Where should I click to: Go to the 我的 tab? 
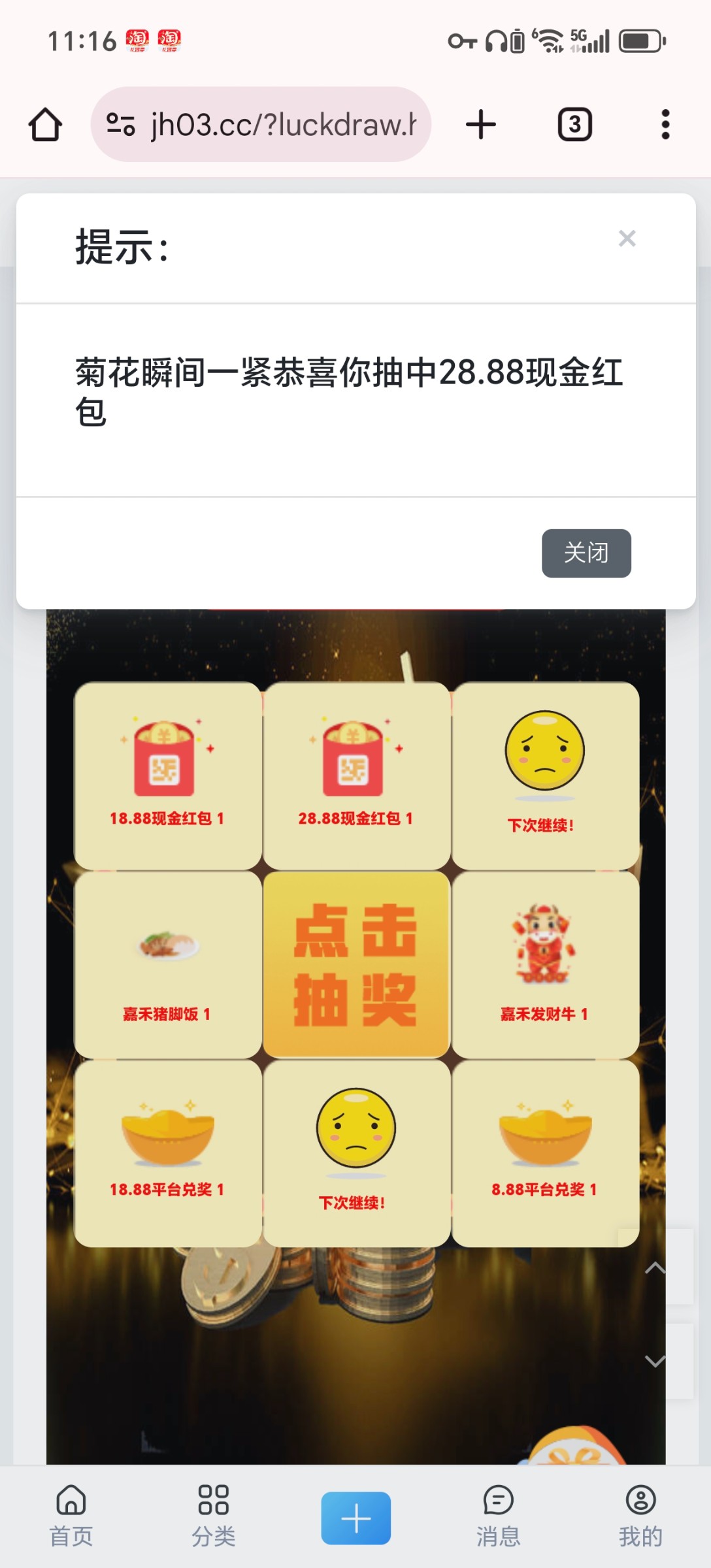[x=640, y=1516]
